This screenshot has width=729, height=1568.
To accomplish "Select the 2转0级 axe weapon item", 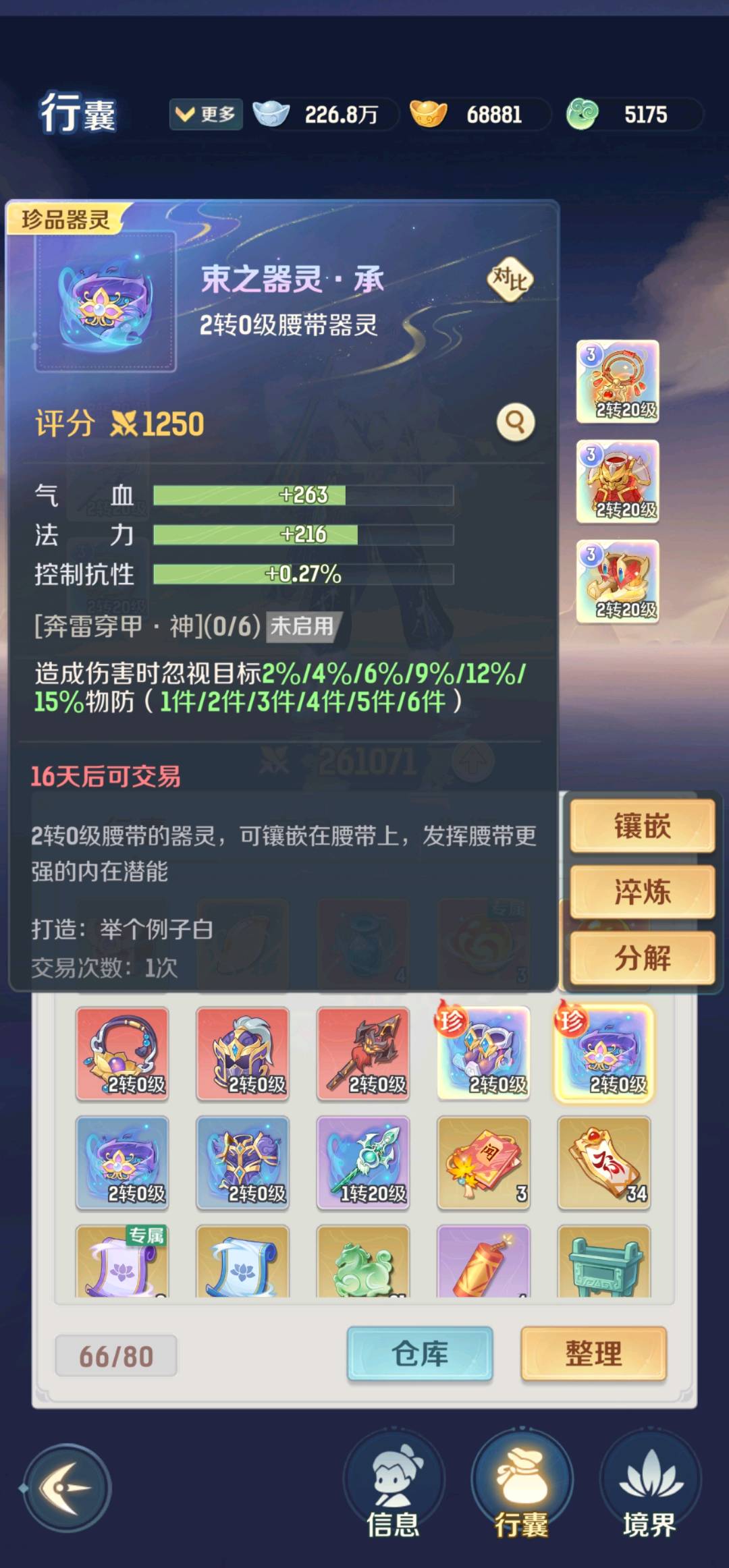I will pos(363,1054).
